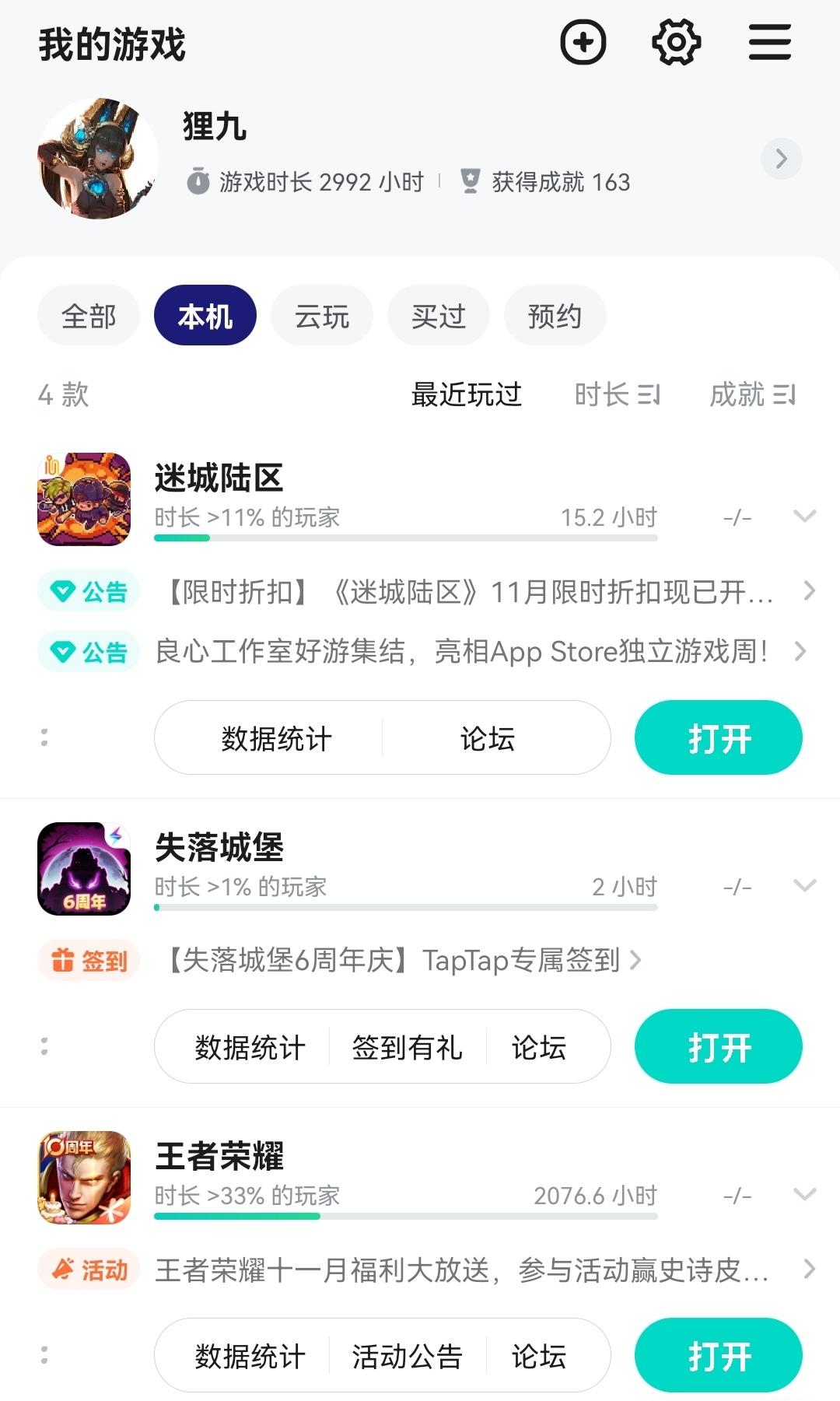View 数据统计 for 迷城陆区
This screenshot has width=840, height=1401.
pyautogui.click(x=276, y=738)
